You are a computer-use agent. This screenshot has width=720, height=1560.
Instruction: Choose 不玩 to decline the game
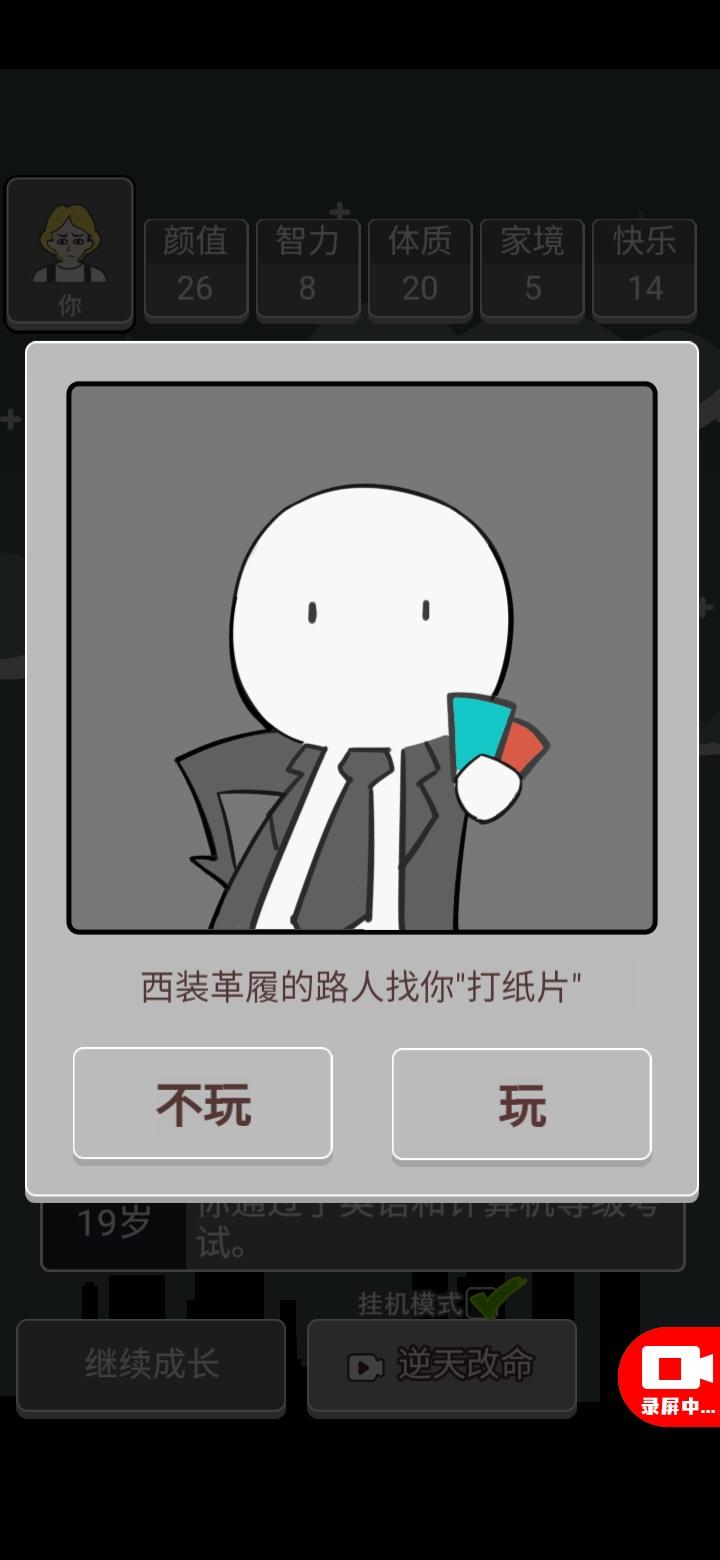click(202, 1104)
